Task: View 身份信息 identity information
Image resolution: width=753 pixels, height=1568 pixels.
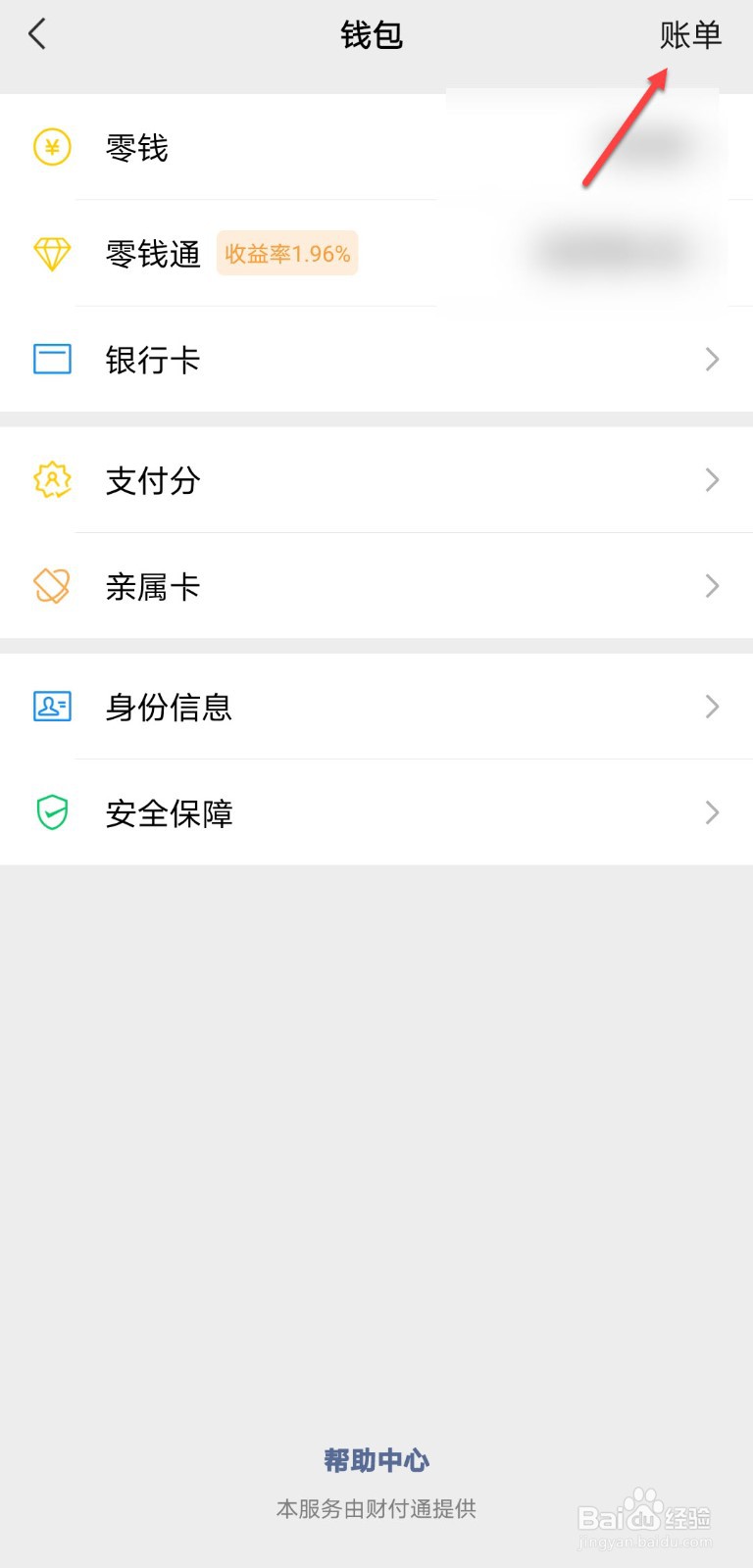Action: [x=376, y=707]
